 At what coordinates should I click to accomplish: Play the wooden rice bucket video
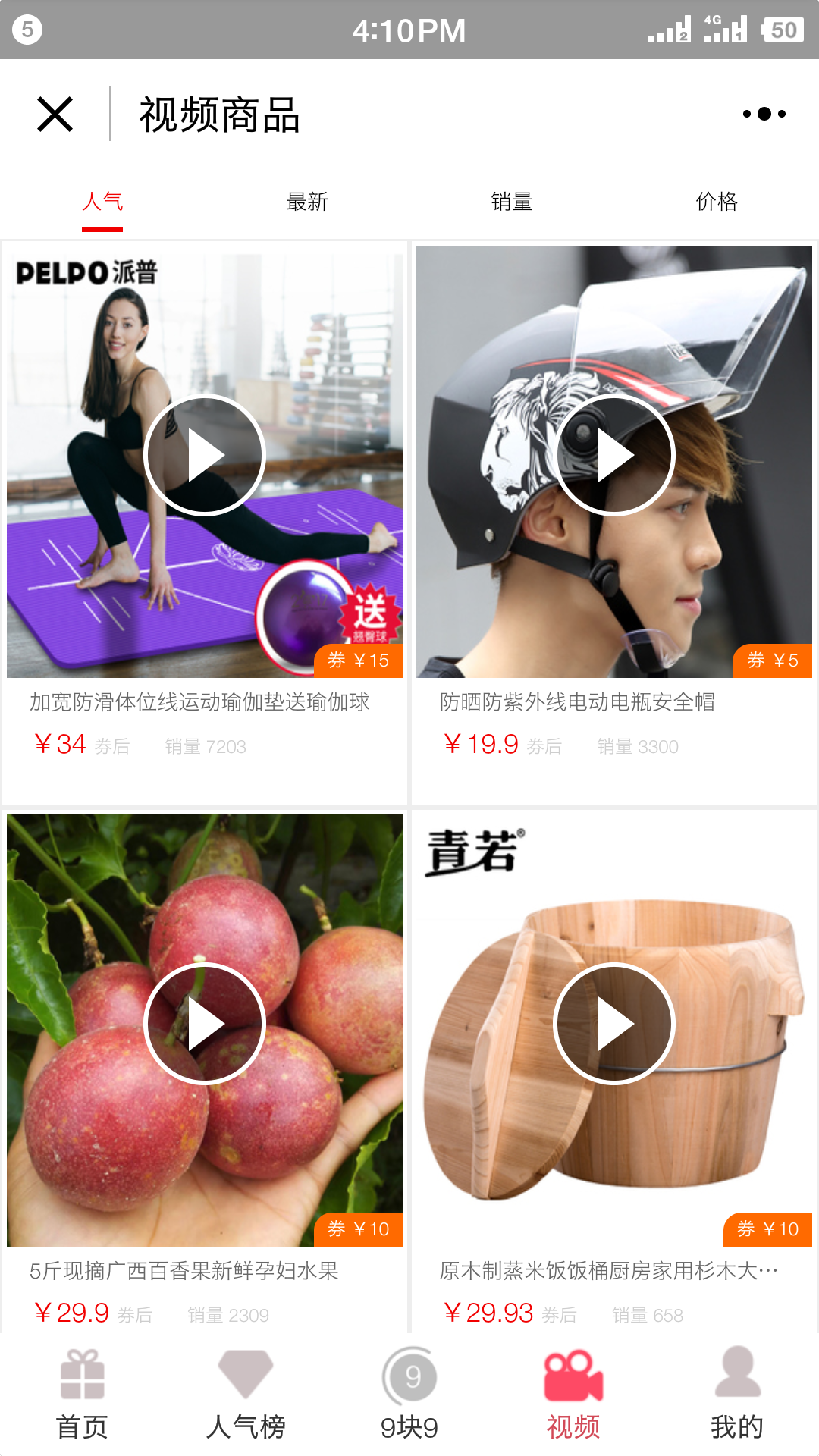click(x=614, y=1024)
